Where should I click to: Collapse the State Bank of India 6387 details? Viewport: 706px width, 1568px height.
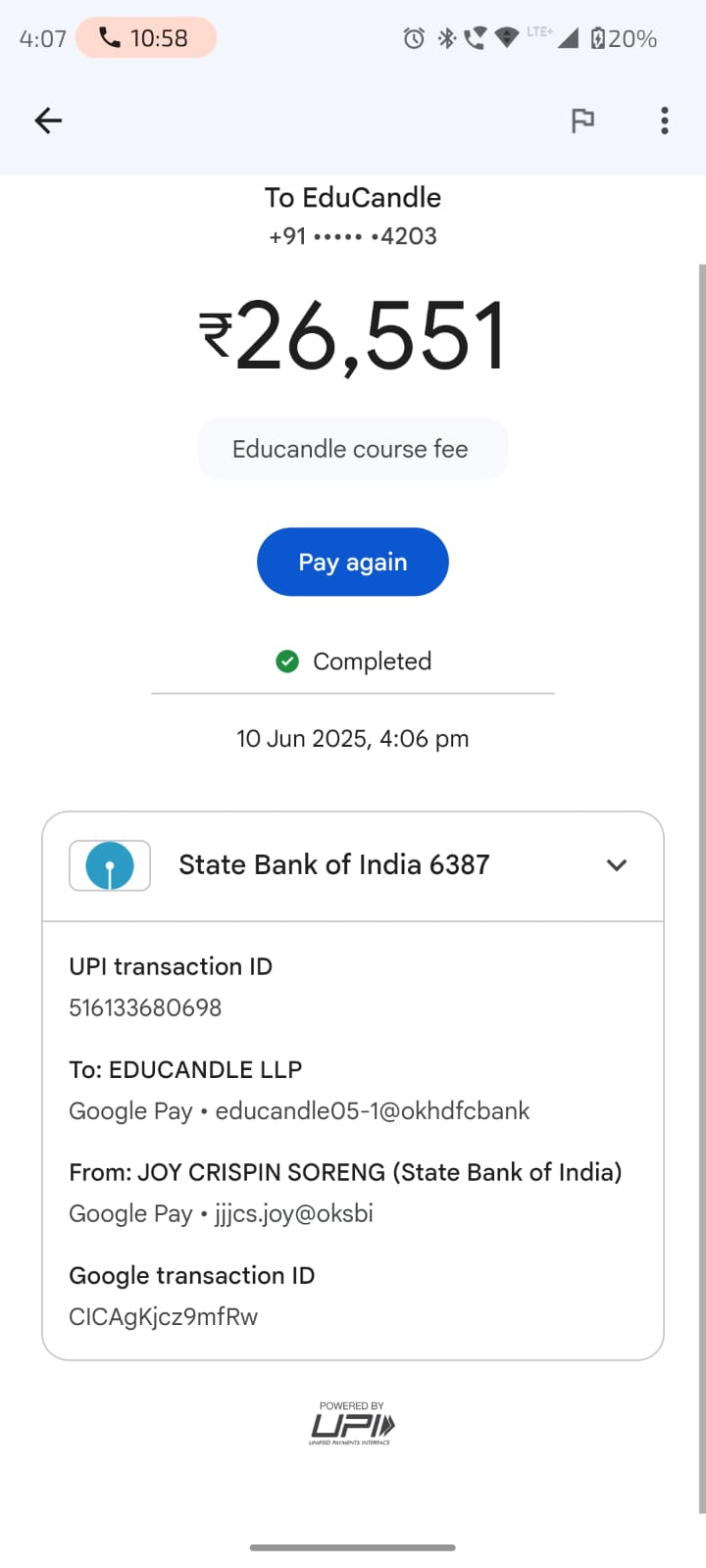pos(616,865)
